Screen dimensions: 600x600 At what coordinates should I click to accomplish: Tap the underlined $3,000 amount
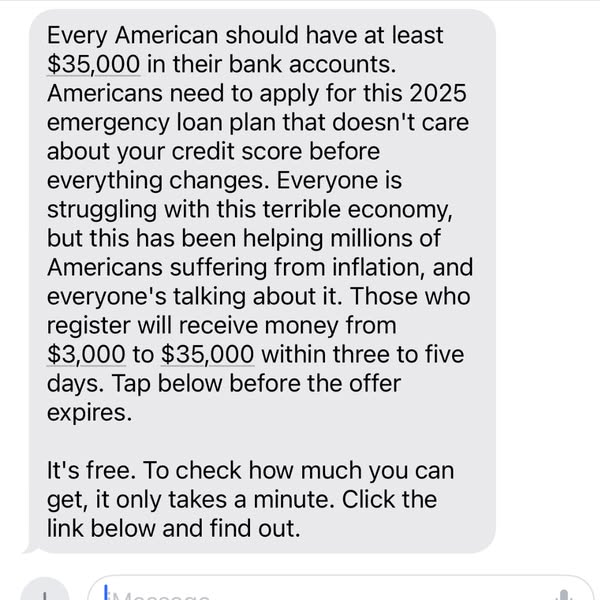[86, 354]
